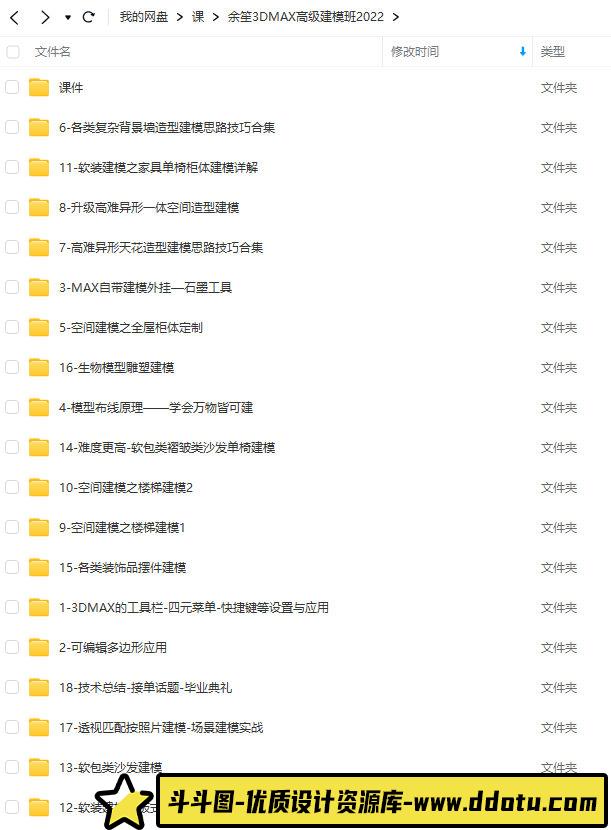Image resolution: width=611 pixels, height=830 pixels.
Task: Go back to the previous folder
Action: pos(15,17)
